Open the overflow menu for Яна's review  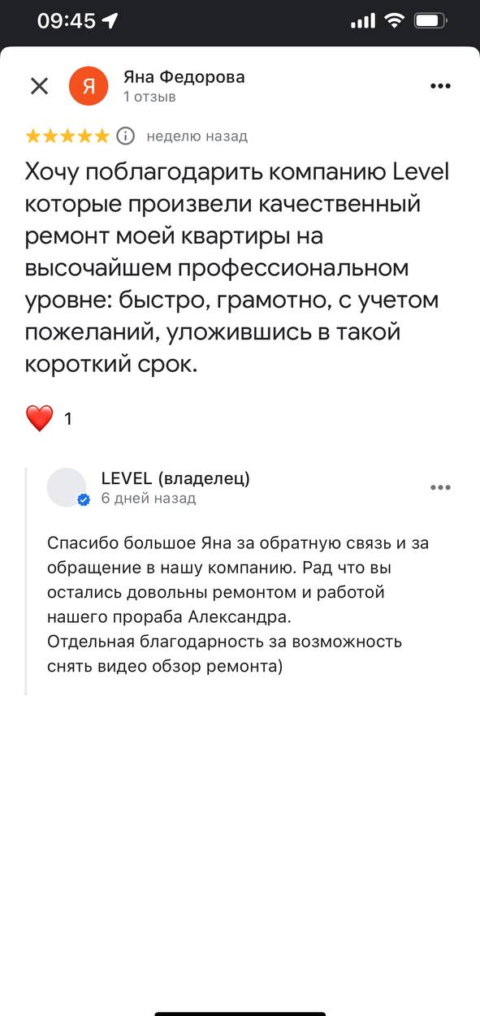(x=440, y=86)
